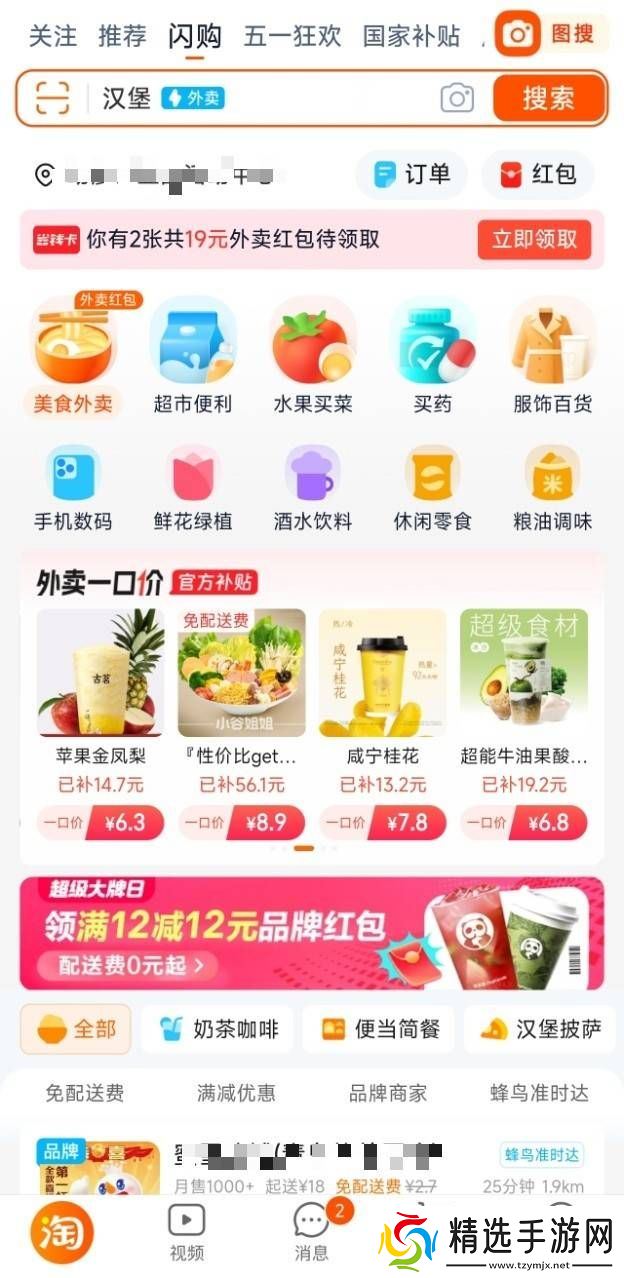Claim coupons with 立即领取
The height and width of the screenshot is (1278, 624).
tap(534, 240)
